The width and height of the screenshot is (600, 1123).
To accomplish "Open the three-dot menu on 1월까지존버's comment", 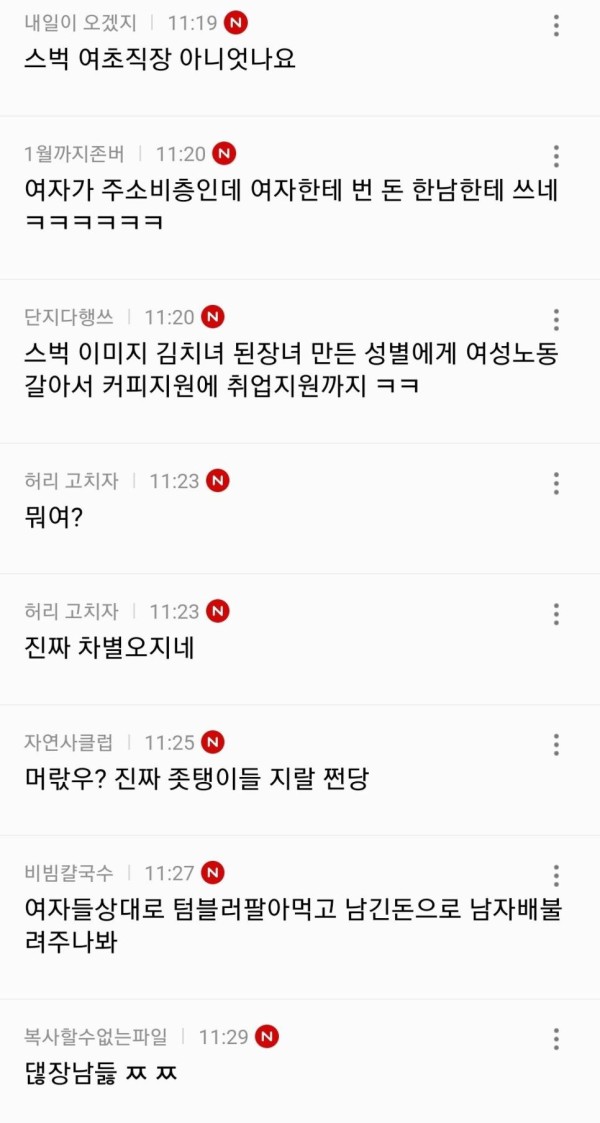I will (556, 156).
